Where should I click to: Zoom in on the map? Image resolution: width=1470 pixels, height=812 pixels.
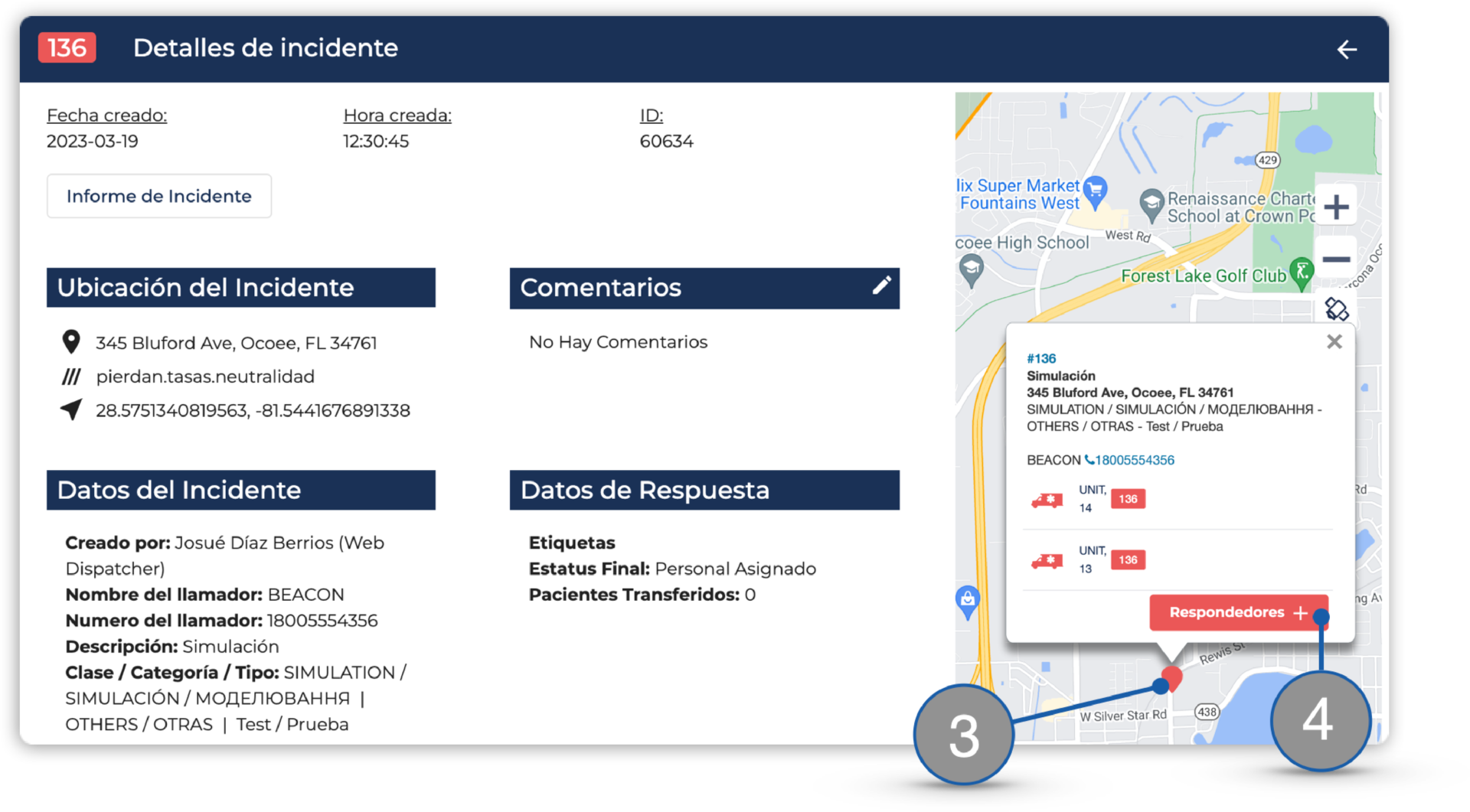coord(1336,207)
